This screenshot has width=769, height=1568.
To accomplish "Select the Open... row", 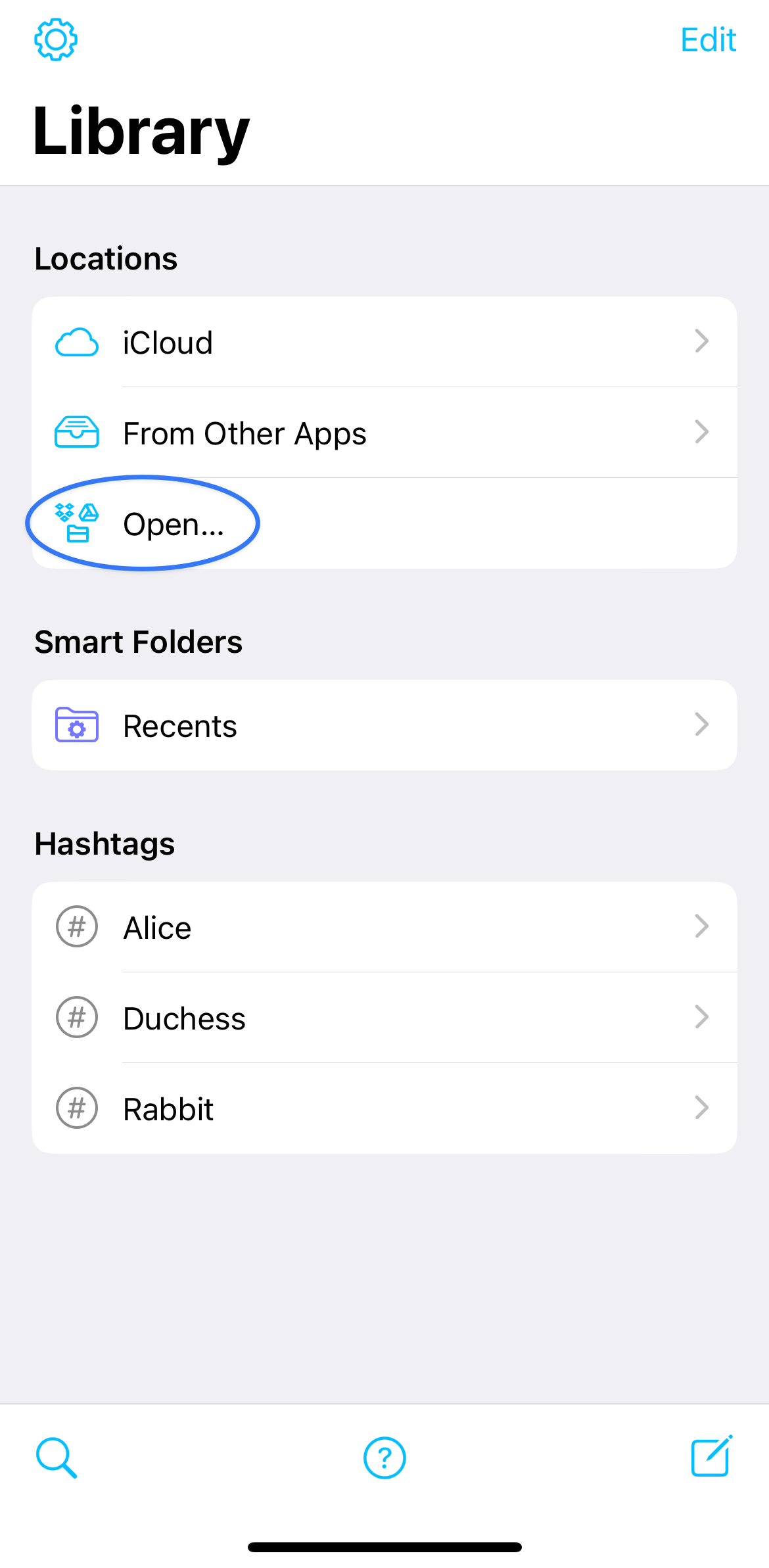I will pyautogui.click(x=384, y=523).
